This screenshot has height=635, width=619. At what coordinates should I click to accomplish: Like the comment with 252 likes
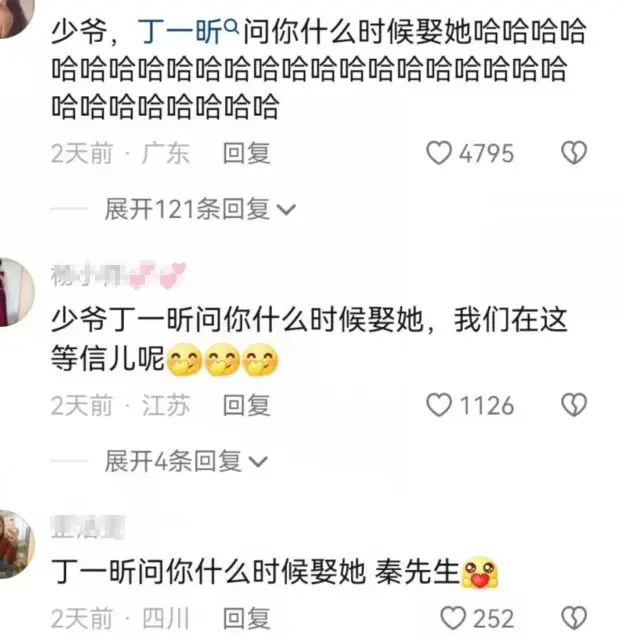tap(453, 617)
